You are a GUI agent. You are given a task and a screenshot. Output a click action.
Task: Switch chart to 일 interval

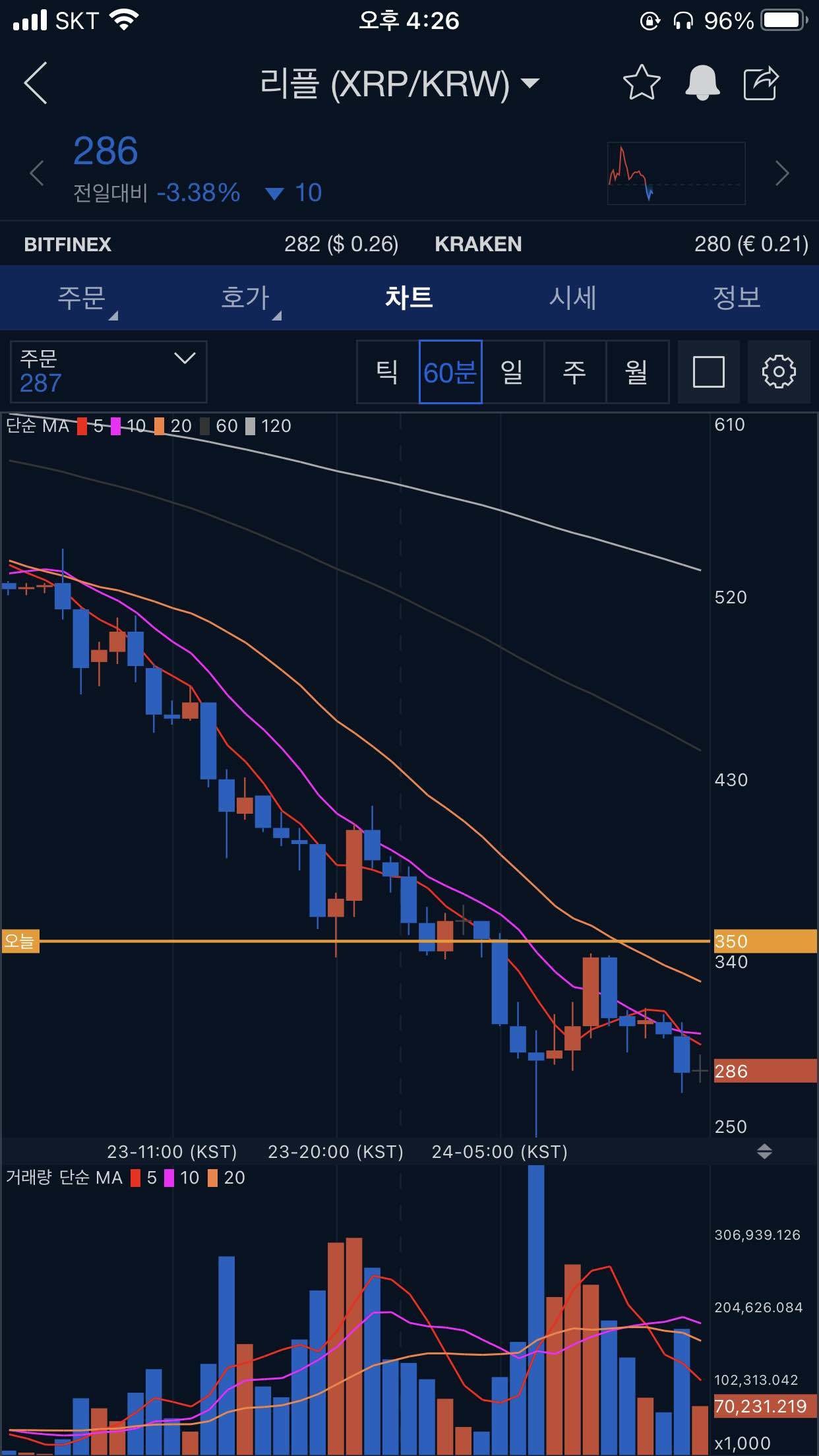coord(512,373)
